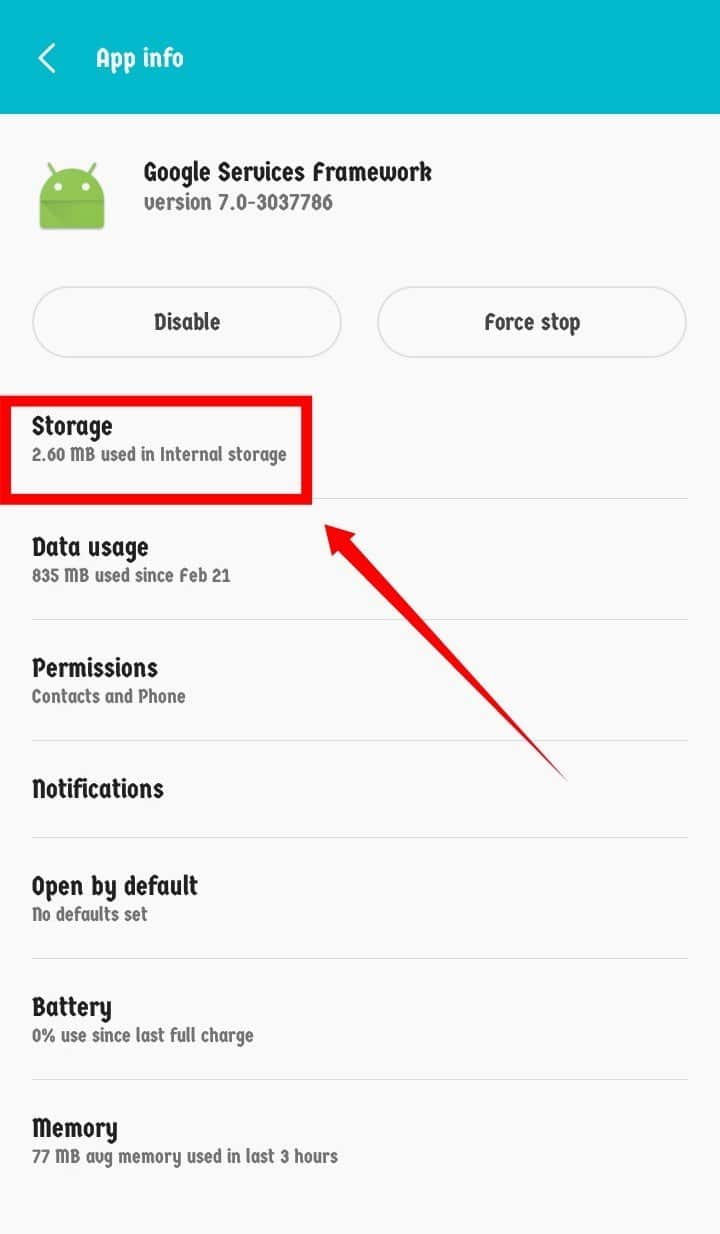Open Notifications settings
The width and height of the screenshot is (720, 1234).
pyautogui.click(x=360, y=789)
